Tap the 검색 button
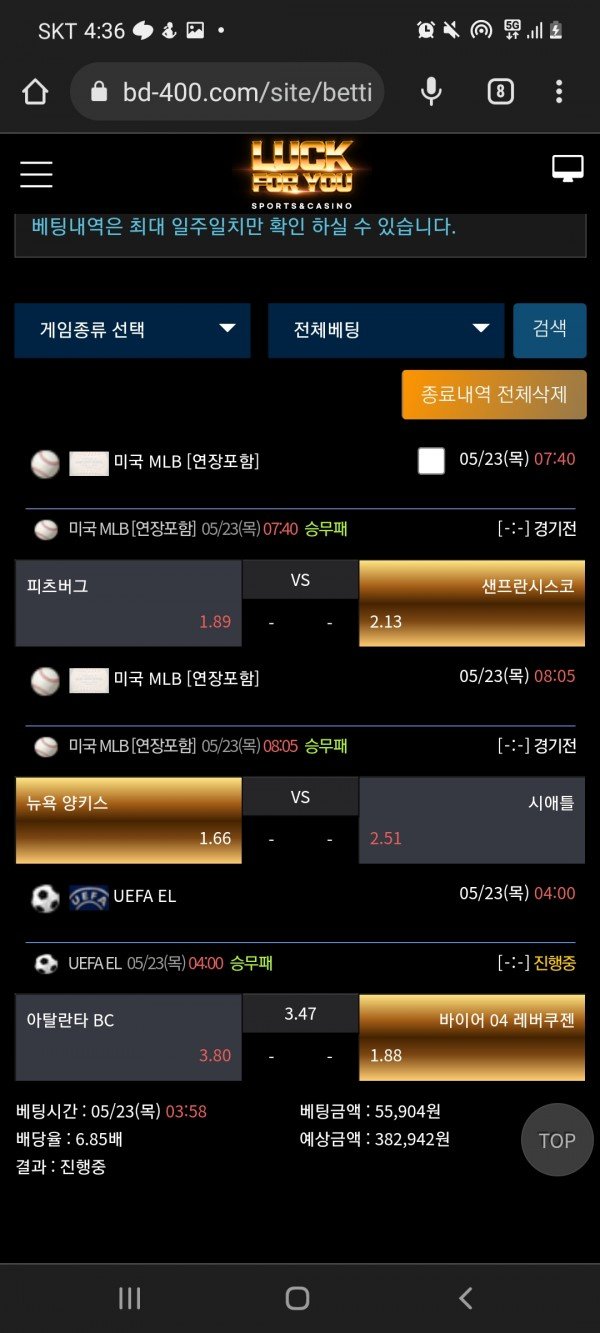600x1333 pixels. (549, 330)
